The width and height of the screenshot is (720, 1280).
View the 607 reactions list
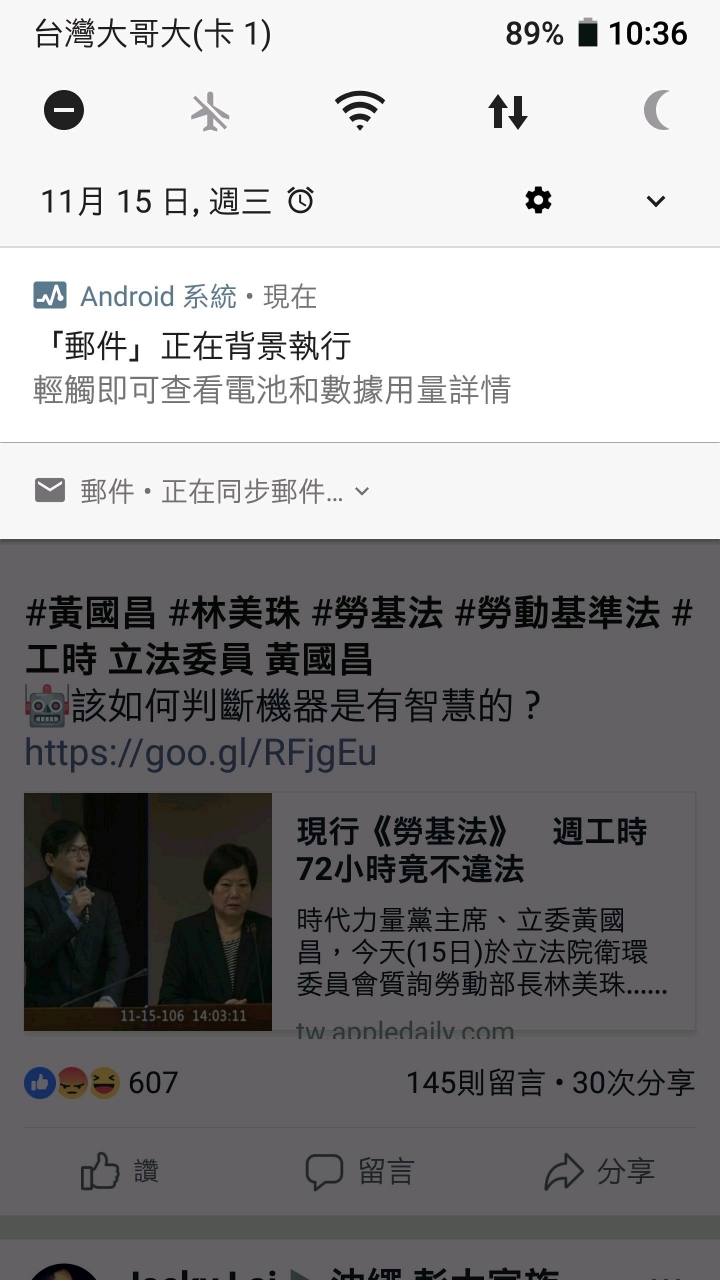coord(102,1082)
